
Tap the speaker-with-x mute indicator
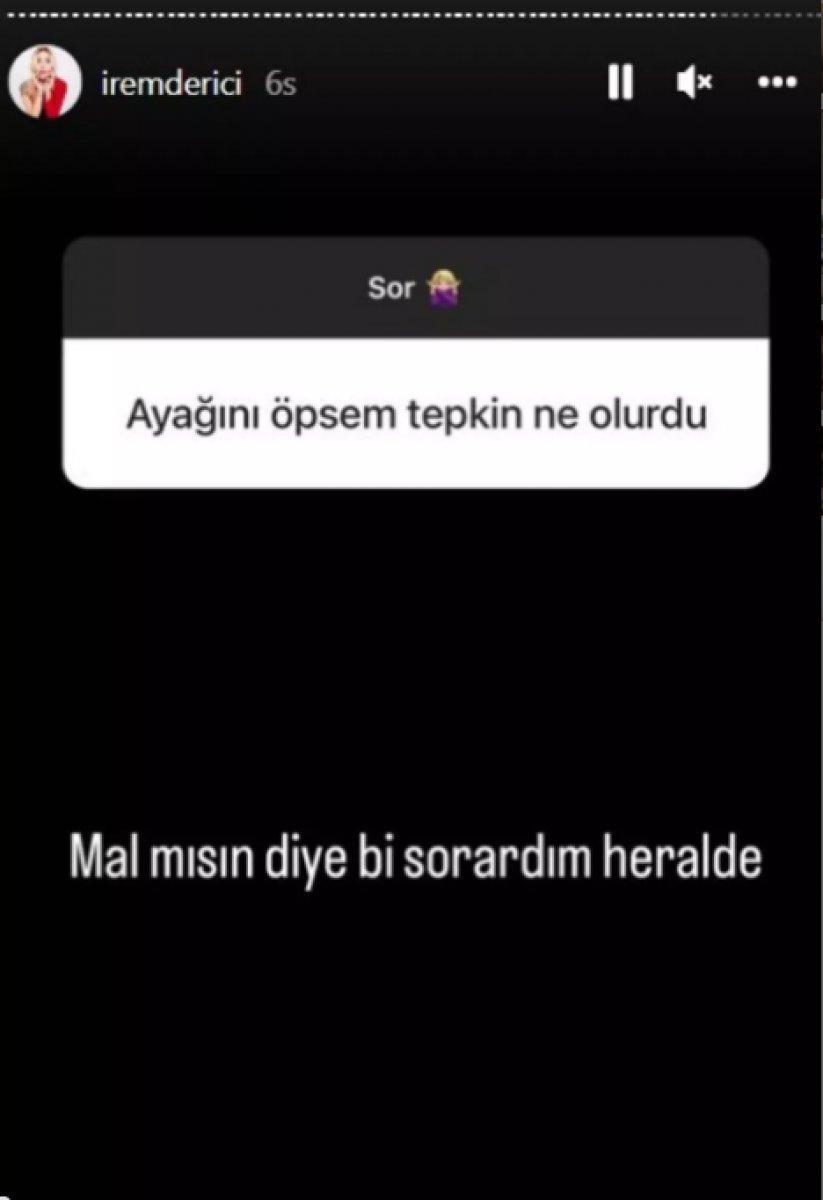[x=695, y=83]
